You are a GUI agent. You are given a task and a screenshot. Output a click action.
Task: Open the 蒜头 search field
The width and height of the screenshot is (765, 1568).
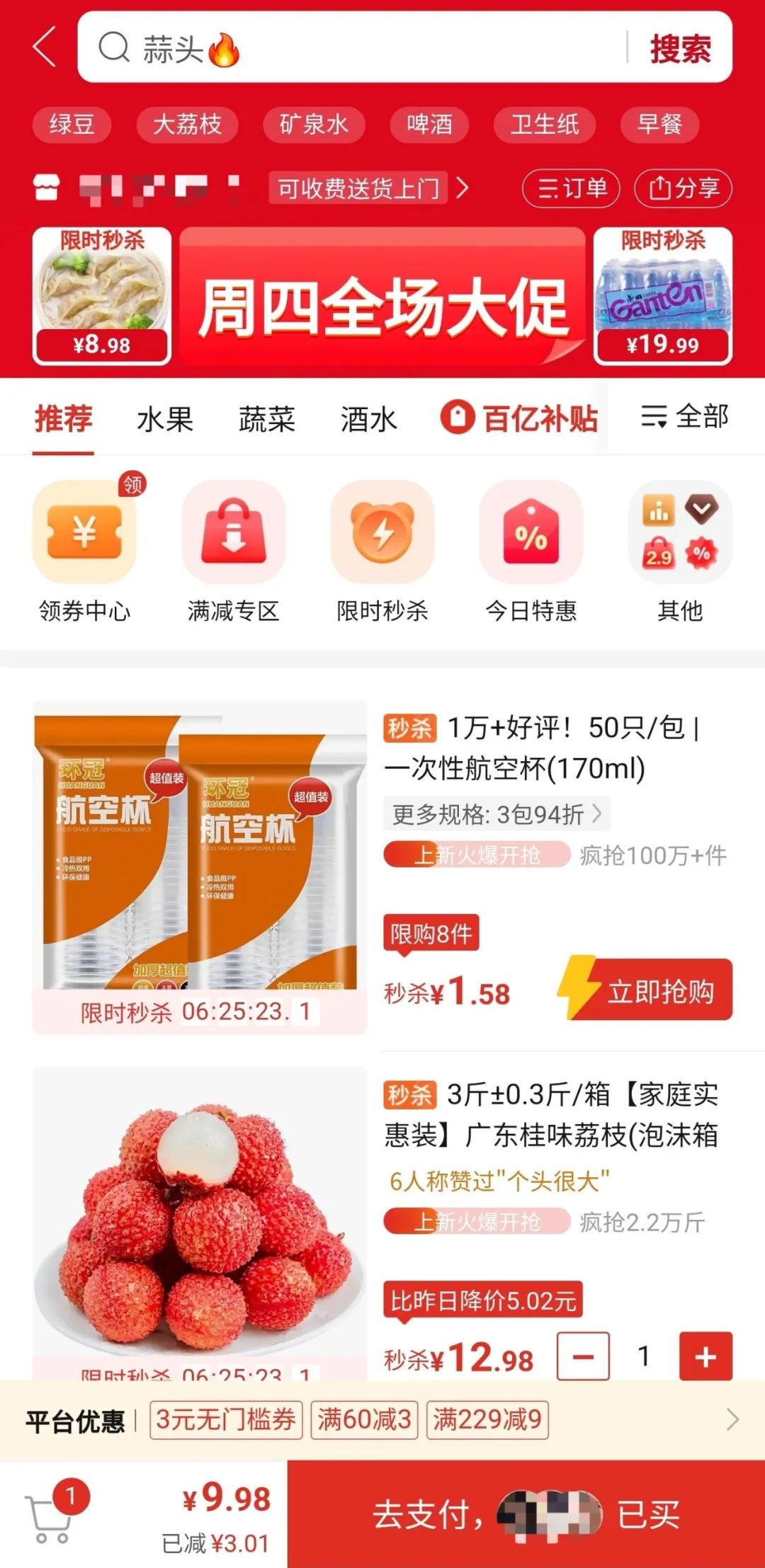point(354,48)
